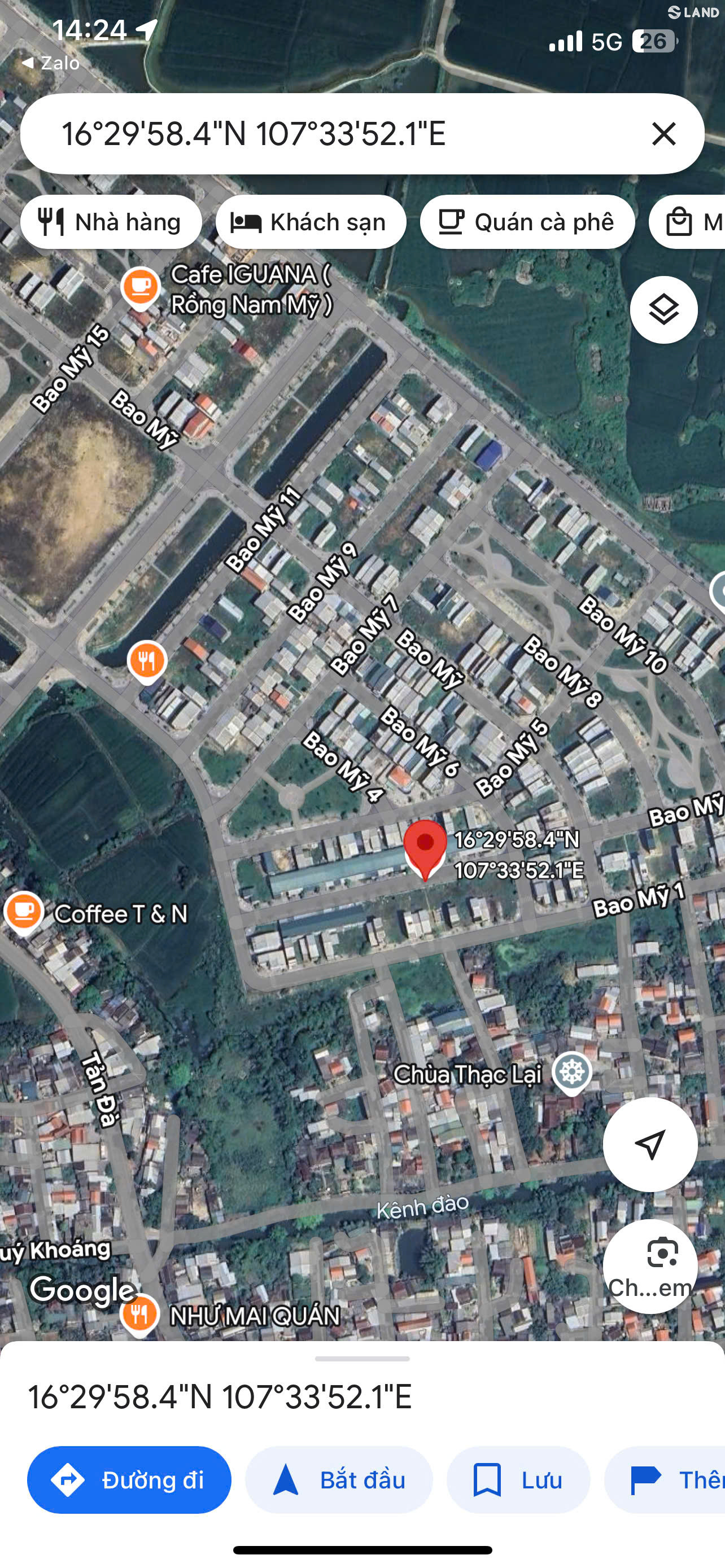
Task: Open Coffee T & N marker
Action: pyautogui.click(x=24, y=913)
